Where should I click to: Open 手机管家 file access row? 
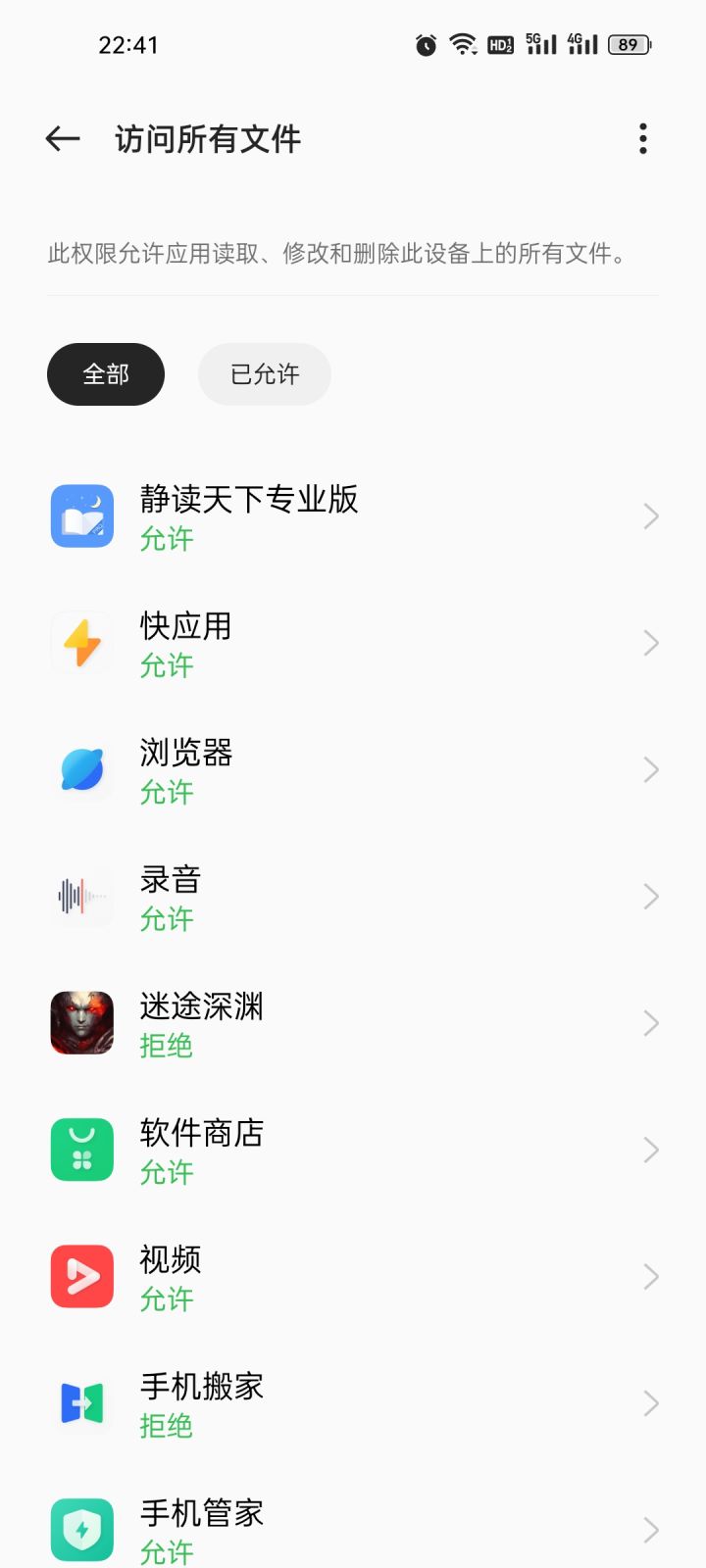point(353,1529)
